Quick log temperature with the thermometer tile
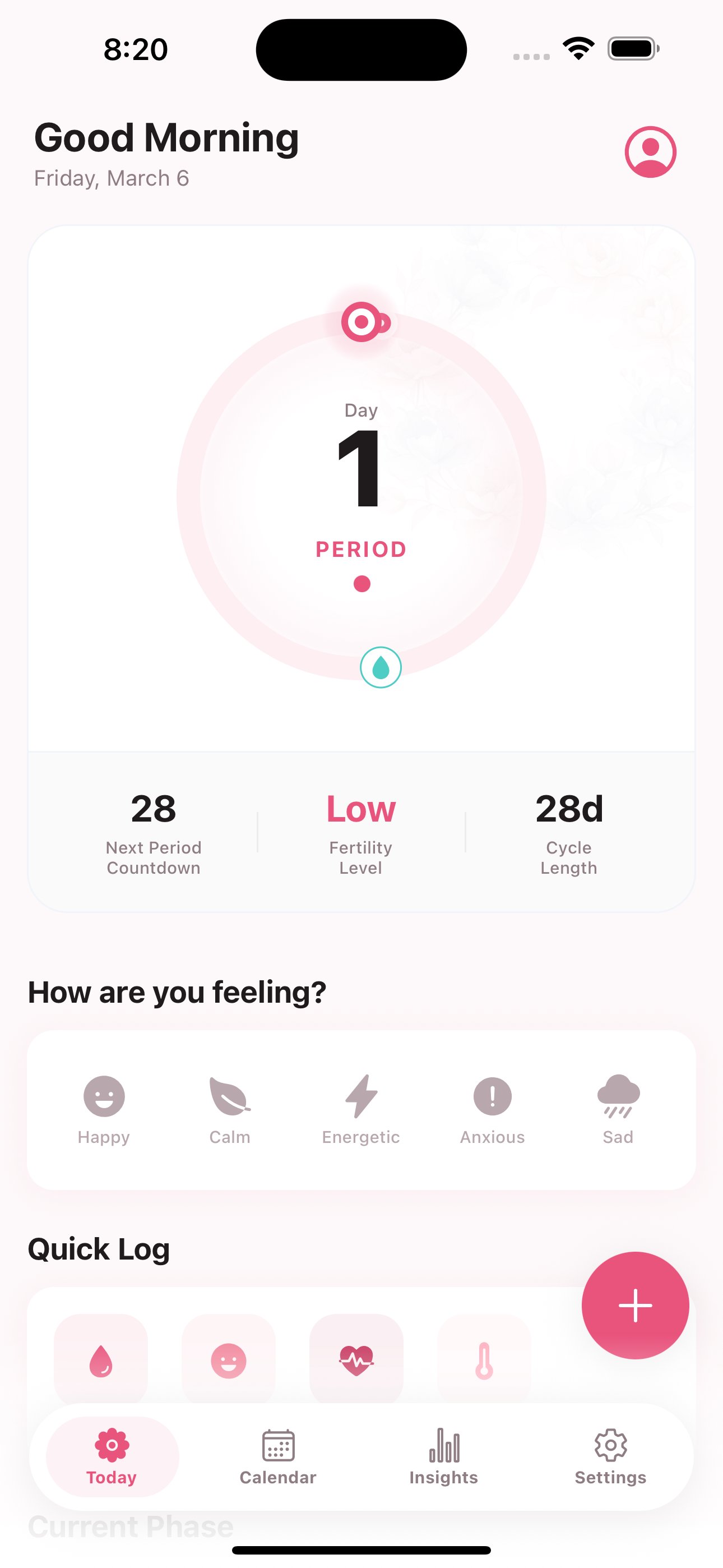Image resolution: width=723 pixels, height=1568 pixels. pos(484,1360)
